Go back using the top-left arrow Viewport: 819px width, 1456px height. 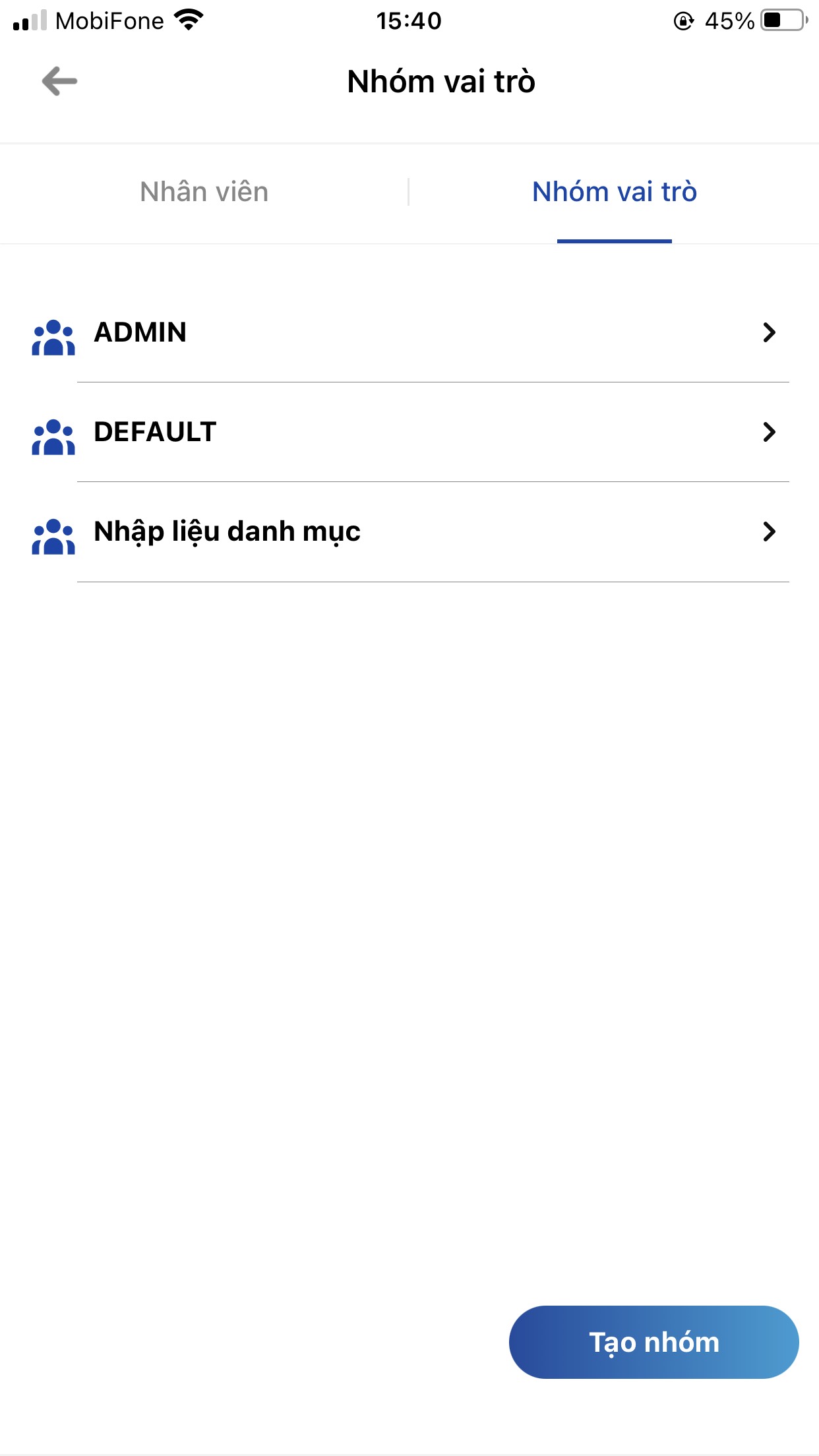tap(59, 82)
